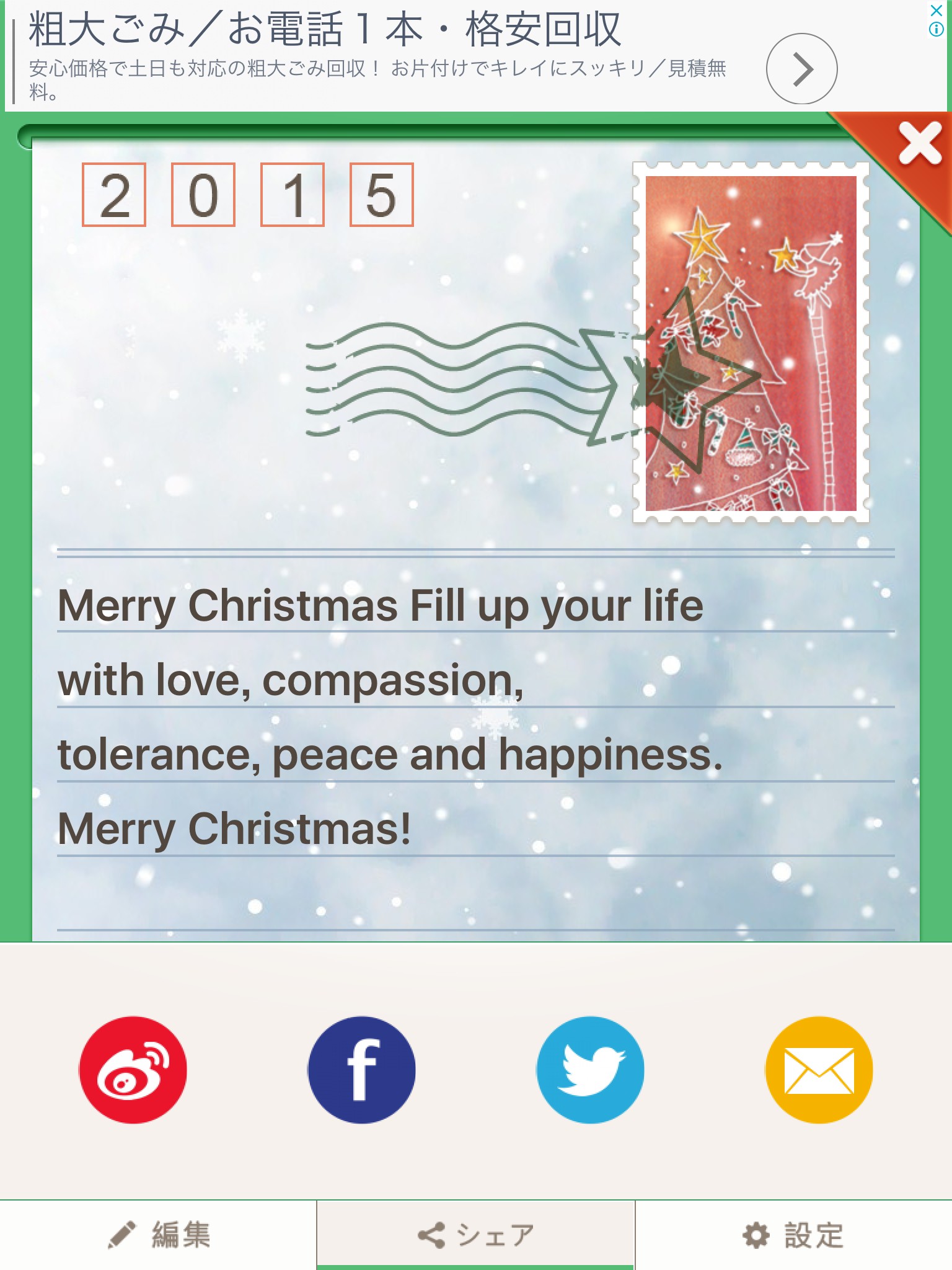Share the card to Weibo
The image size is (952, 1270).
click(x=133, y=1070)
